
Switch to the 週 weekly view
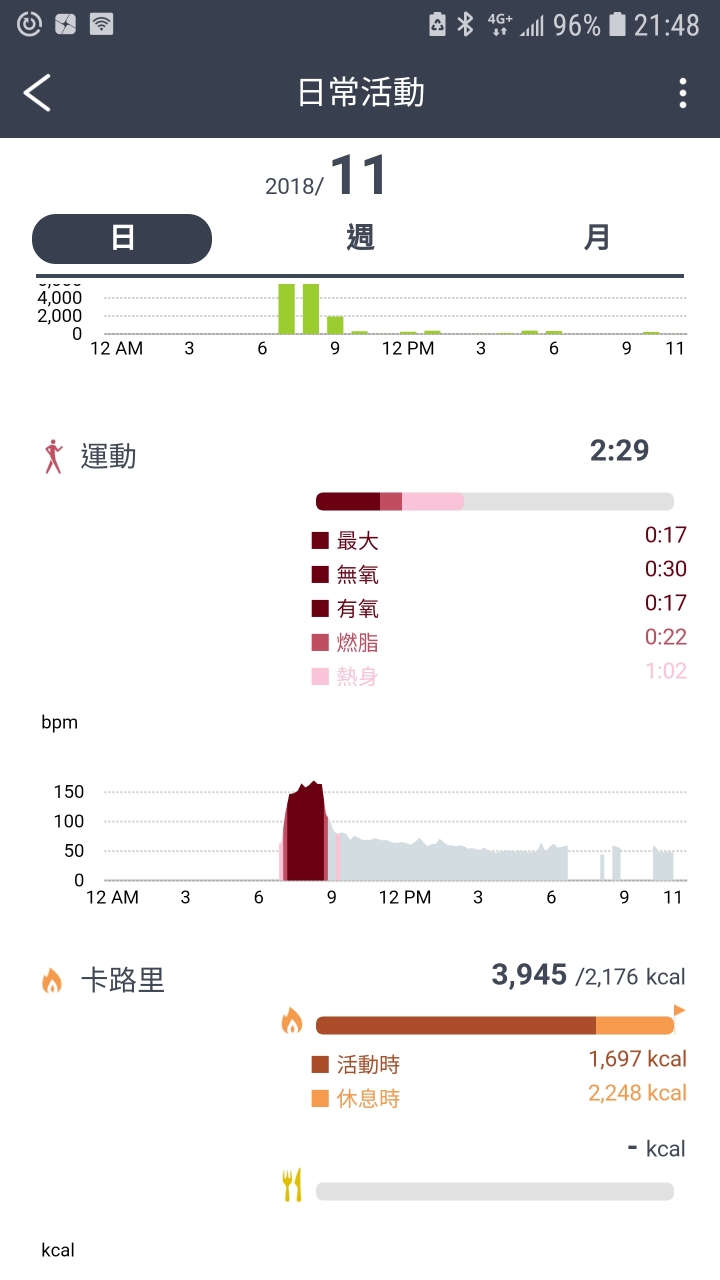coord(360,239)
